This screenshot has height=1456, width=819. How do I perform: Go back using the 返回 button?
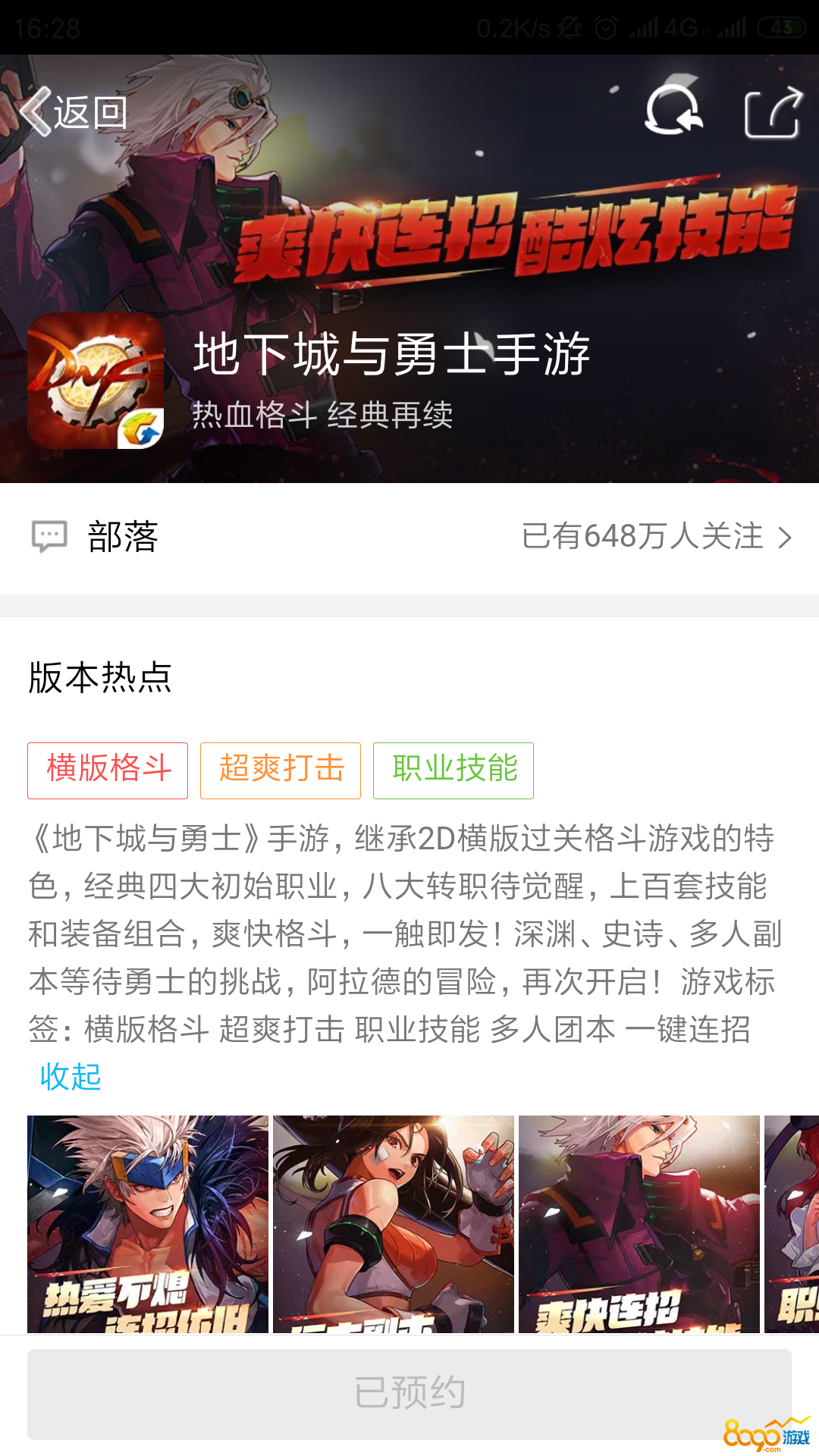coord(74,112)
